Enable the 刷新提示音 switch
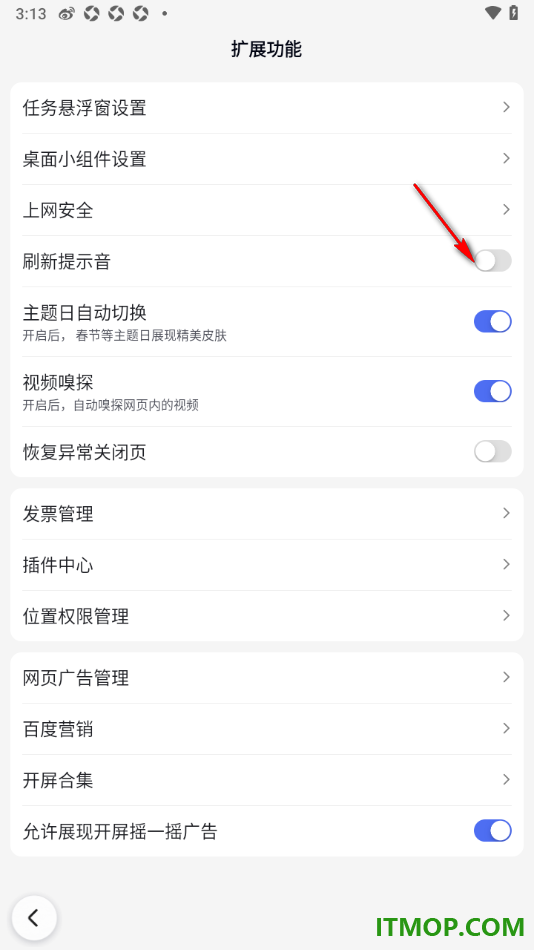The image size is (534, 950). tap(492, 261)
